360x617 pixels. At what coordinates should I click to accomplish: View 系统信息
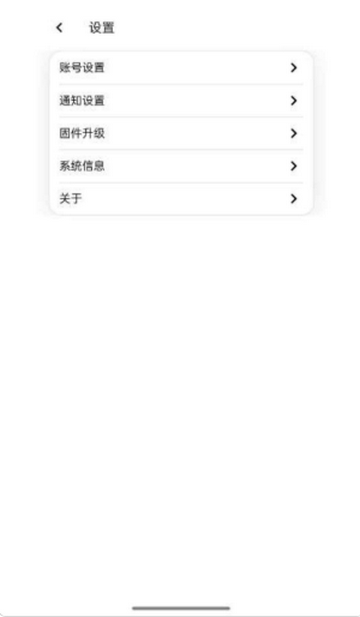[x=181, y=166]
